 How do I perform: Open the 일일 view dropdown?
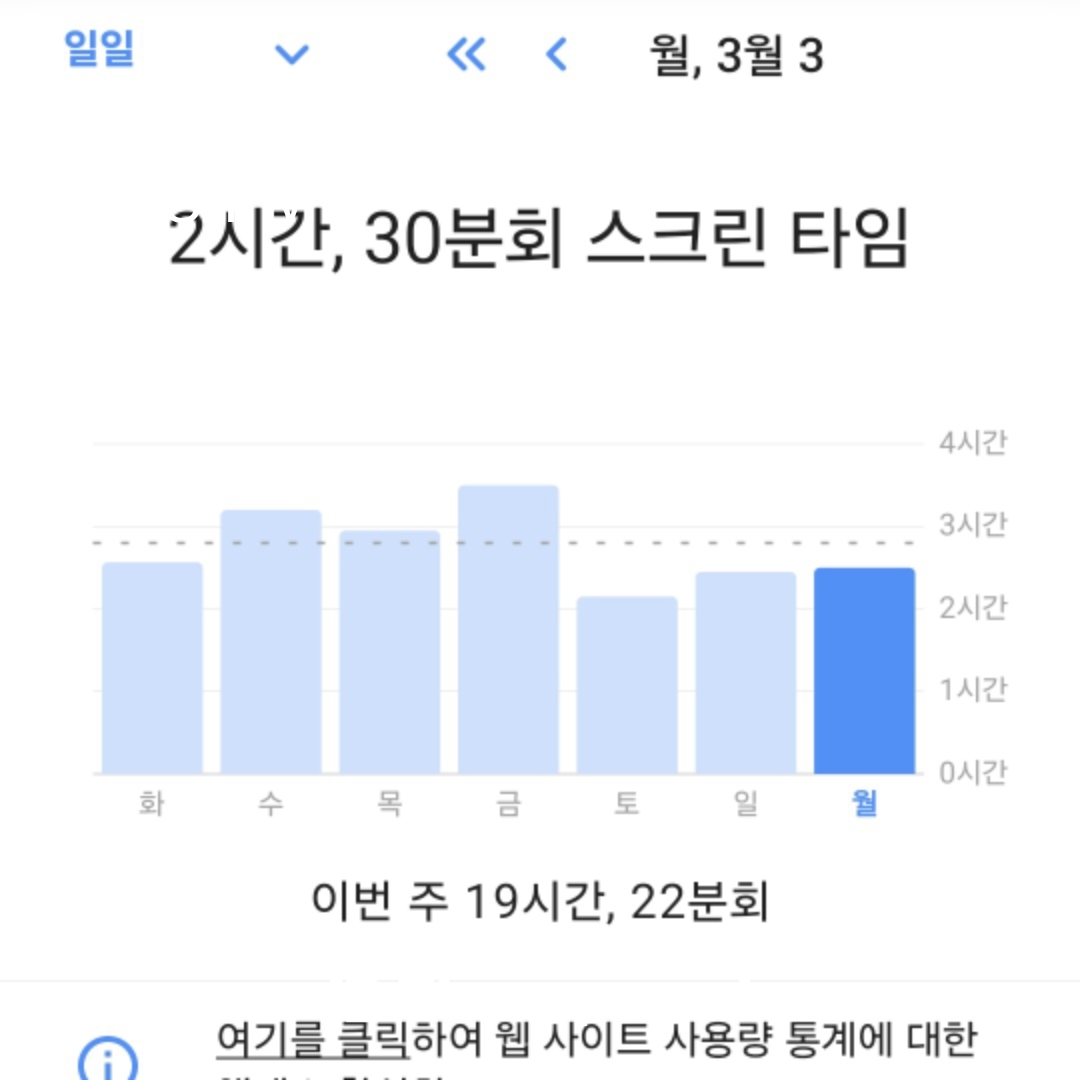click(291, 54)
